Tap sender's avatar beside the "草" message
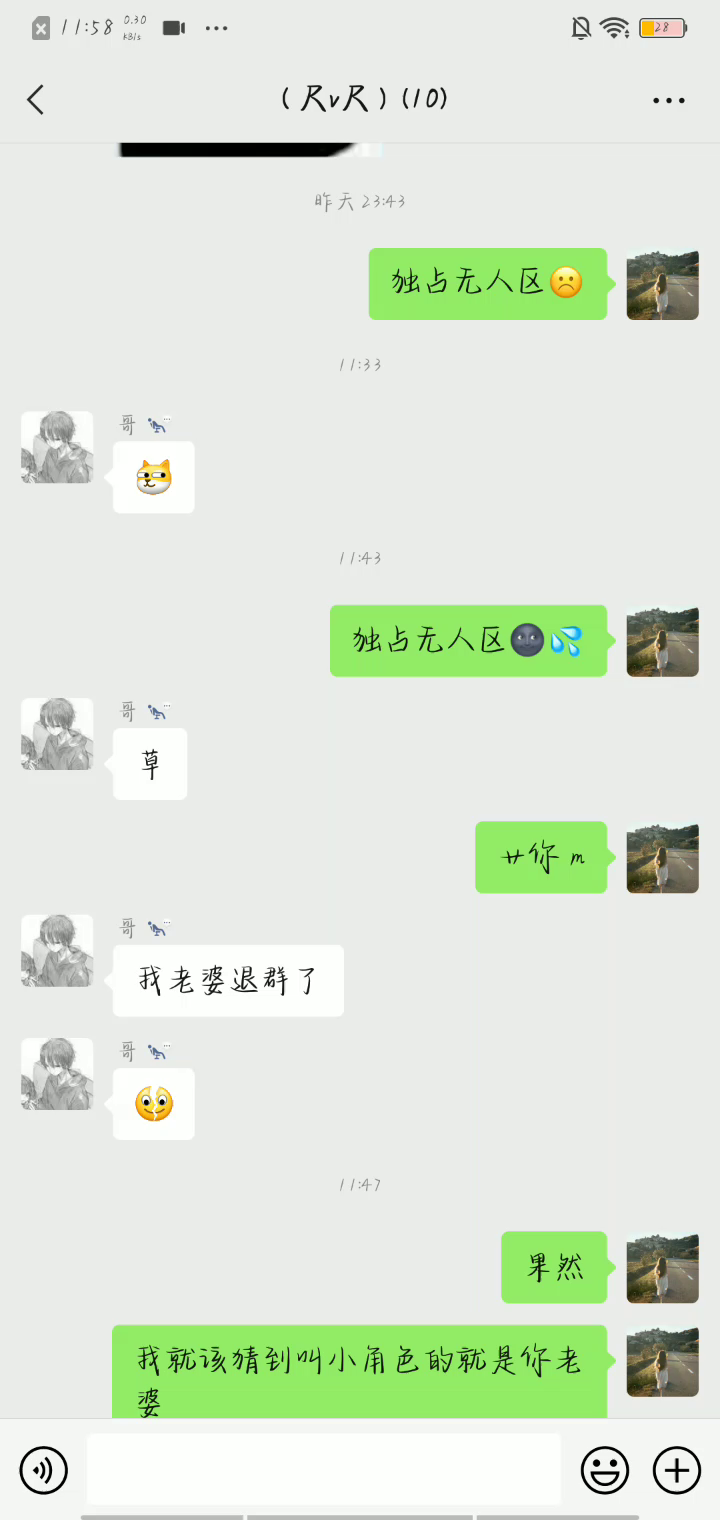720x1520 pixels. click(x=57, y=734)
